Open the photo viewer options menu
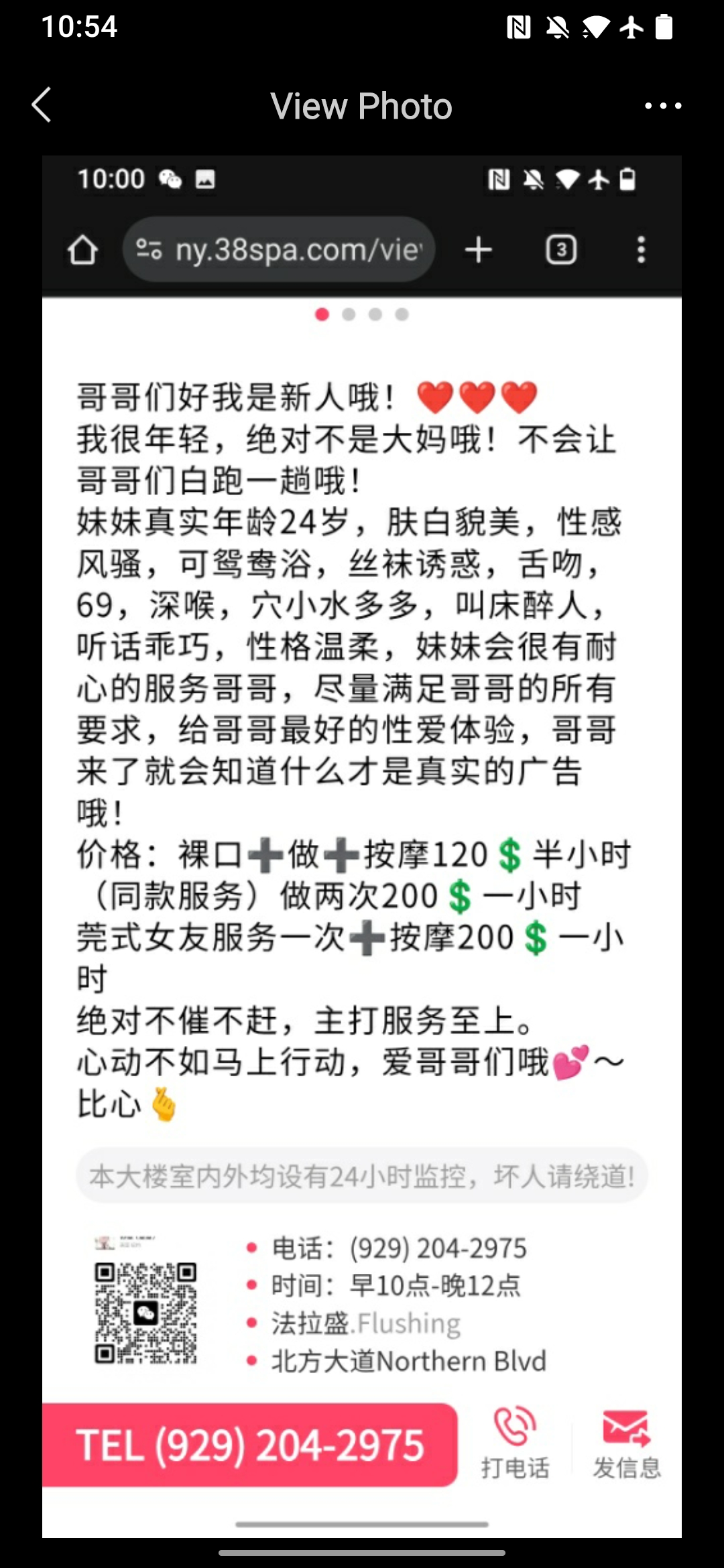This screenshot has height=1568, width=724. point(662,105)
